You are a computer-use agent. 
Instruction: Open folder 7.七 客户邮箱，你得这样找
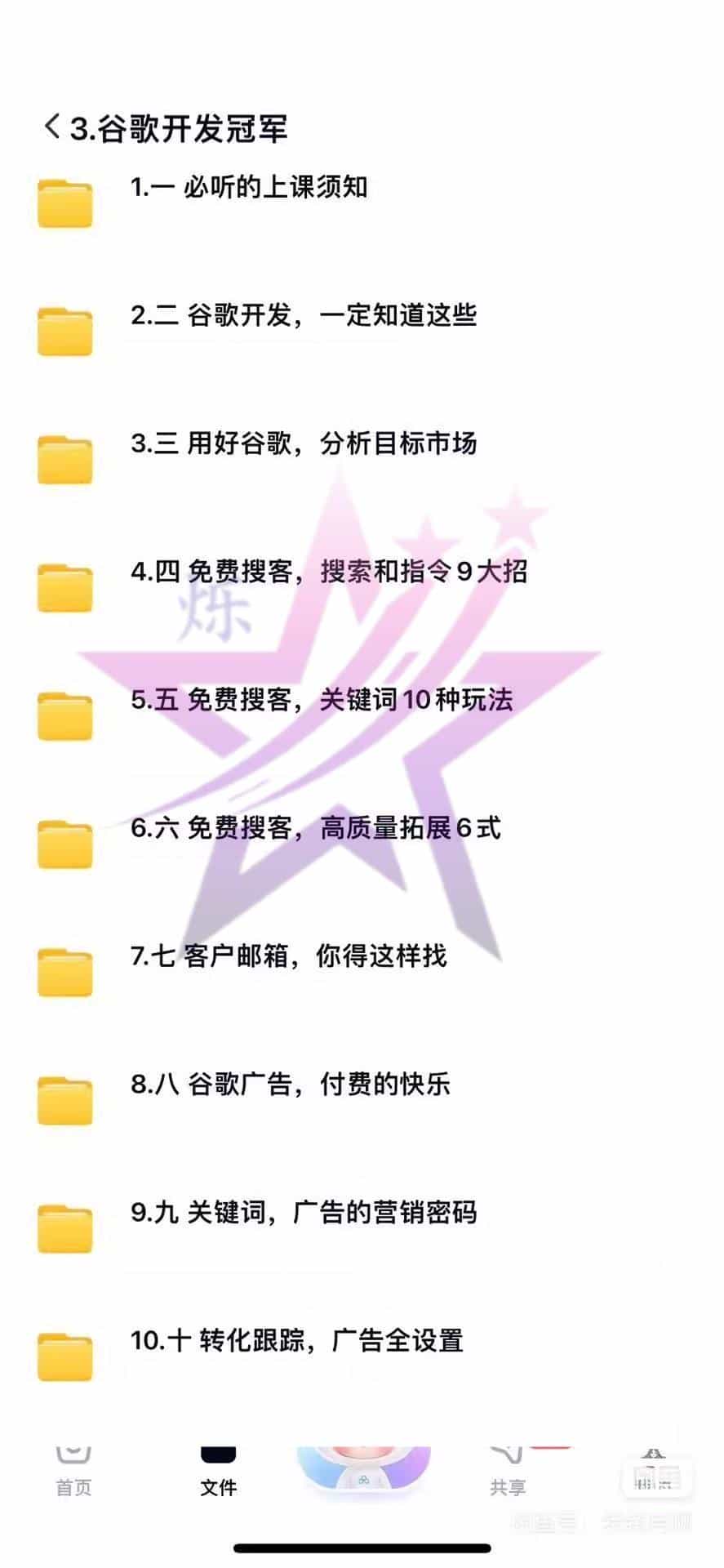(x=288, y=957)
